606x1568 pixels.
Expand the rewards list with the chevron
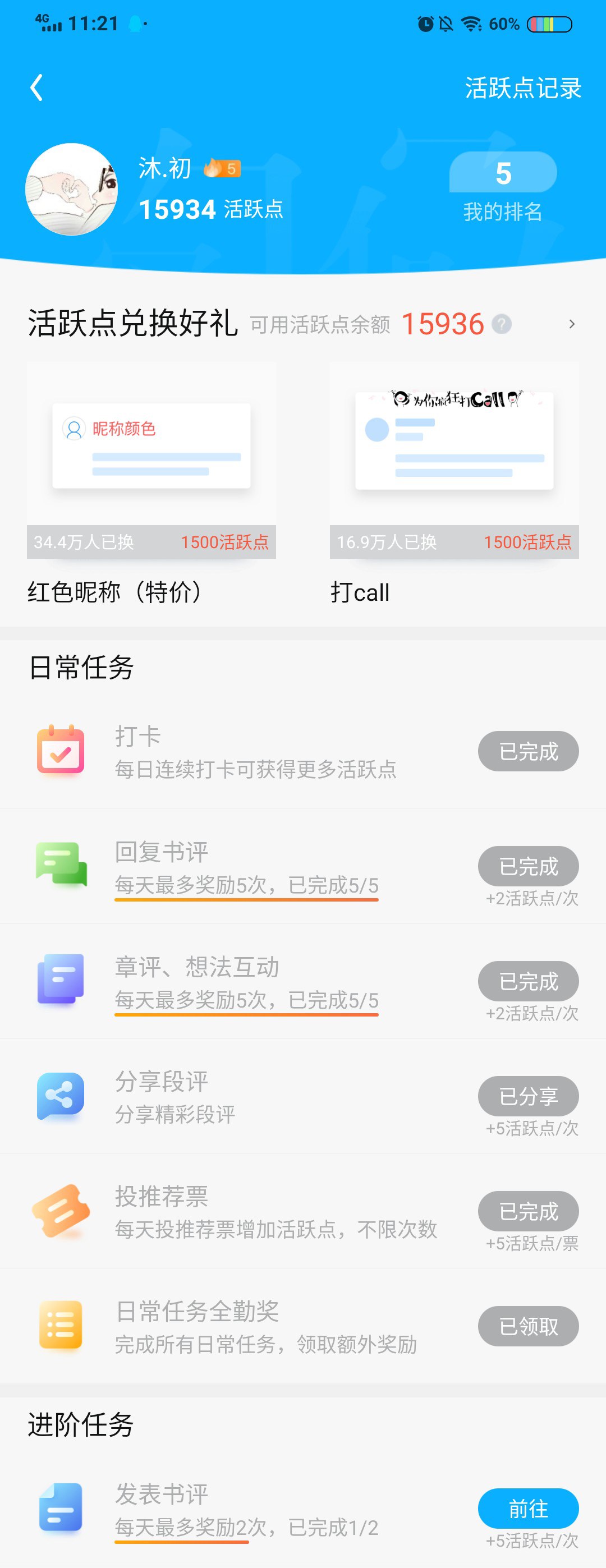571,324
